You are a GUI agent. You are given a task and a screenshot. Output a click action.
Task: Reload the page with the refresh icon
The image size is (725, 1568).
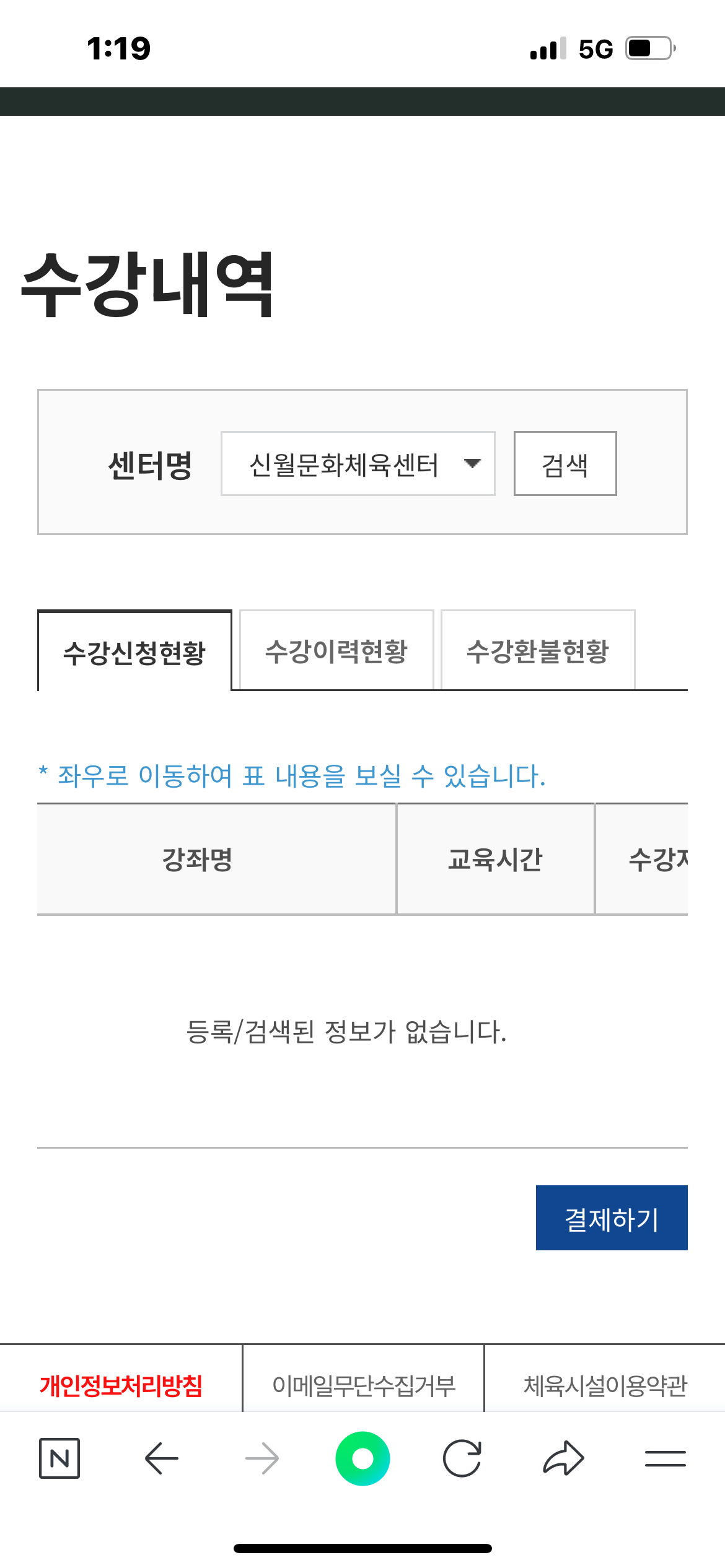[x=462, y=1458]
